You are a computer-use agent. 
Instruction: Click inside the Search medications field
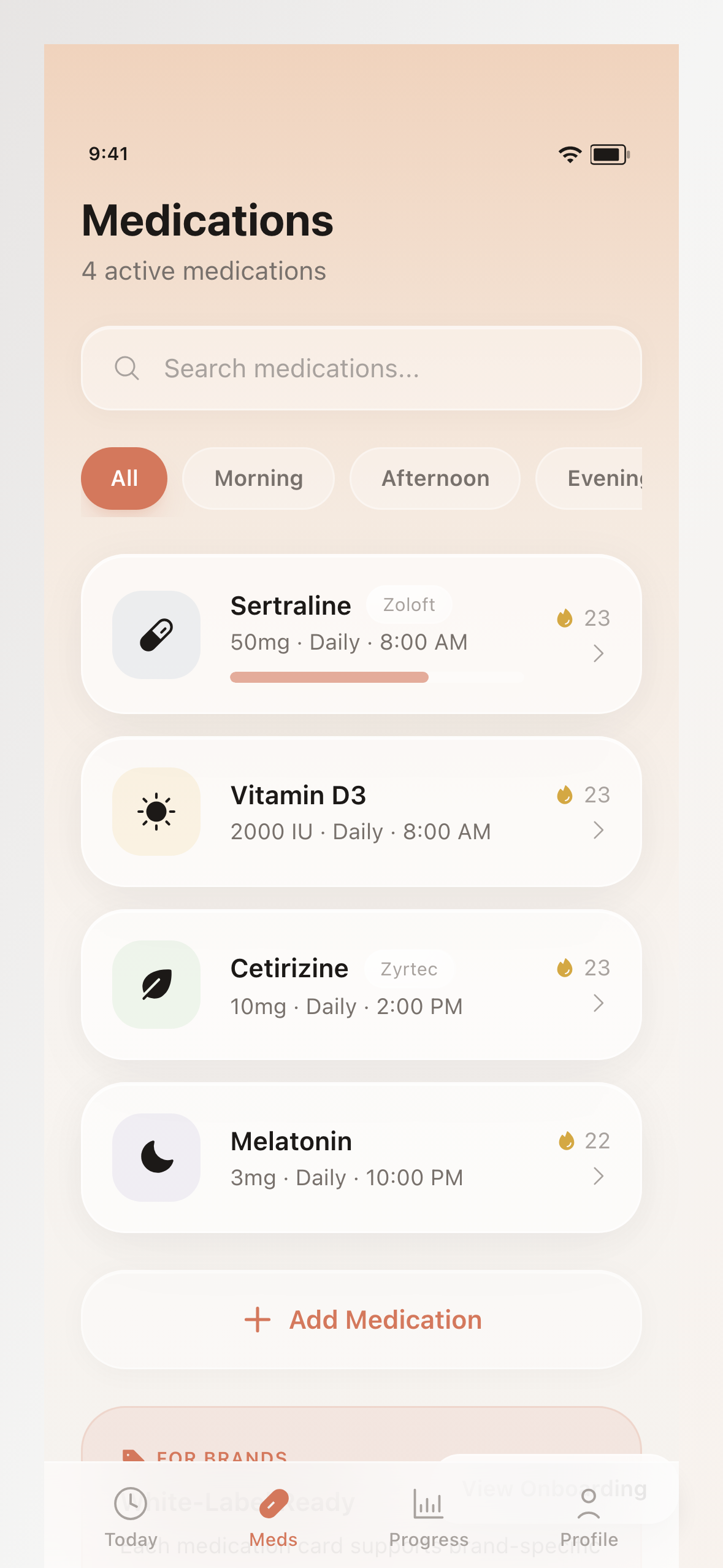[361, 368]
